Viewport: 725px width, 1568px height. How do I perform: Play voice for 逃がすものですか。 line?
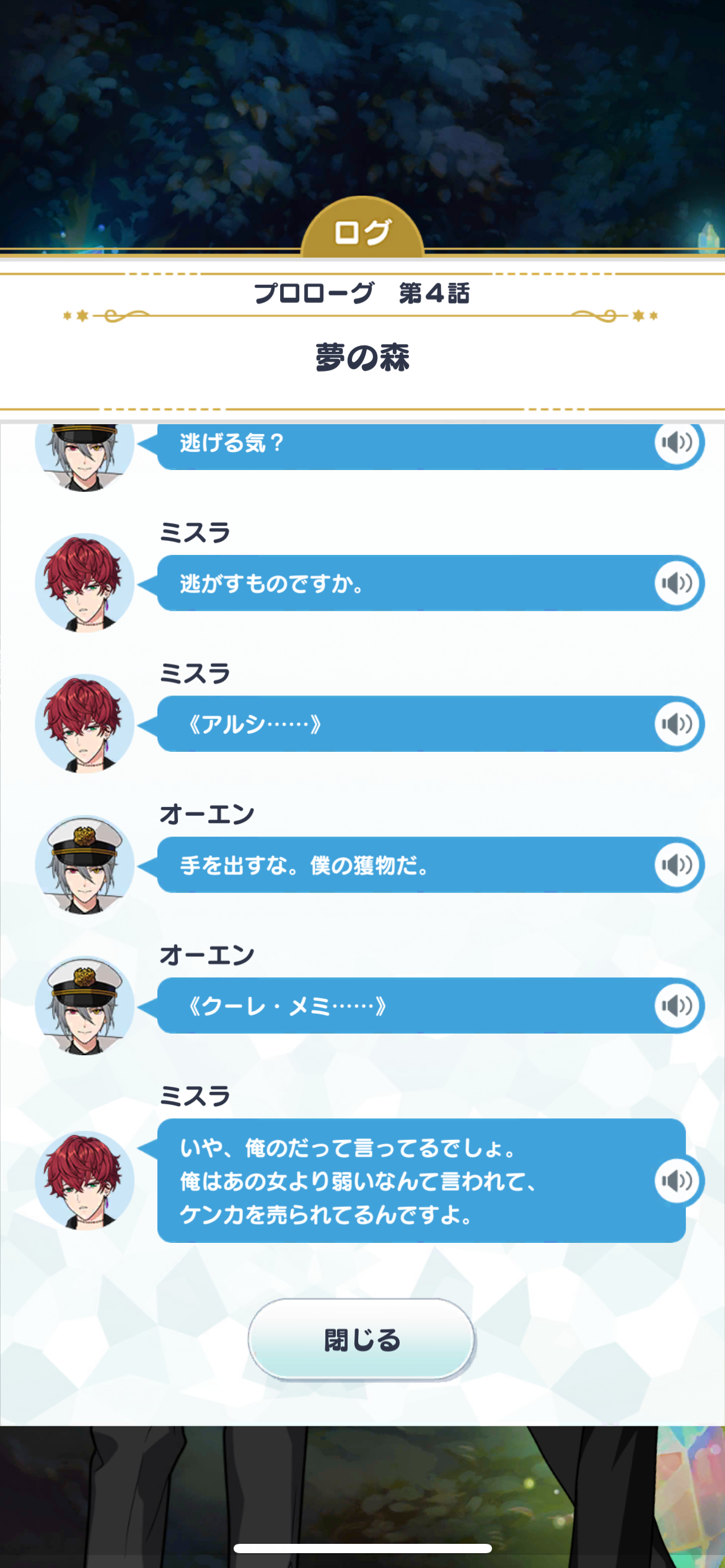coord(677,583)
